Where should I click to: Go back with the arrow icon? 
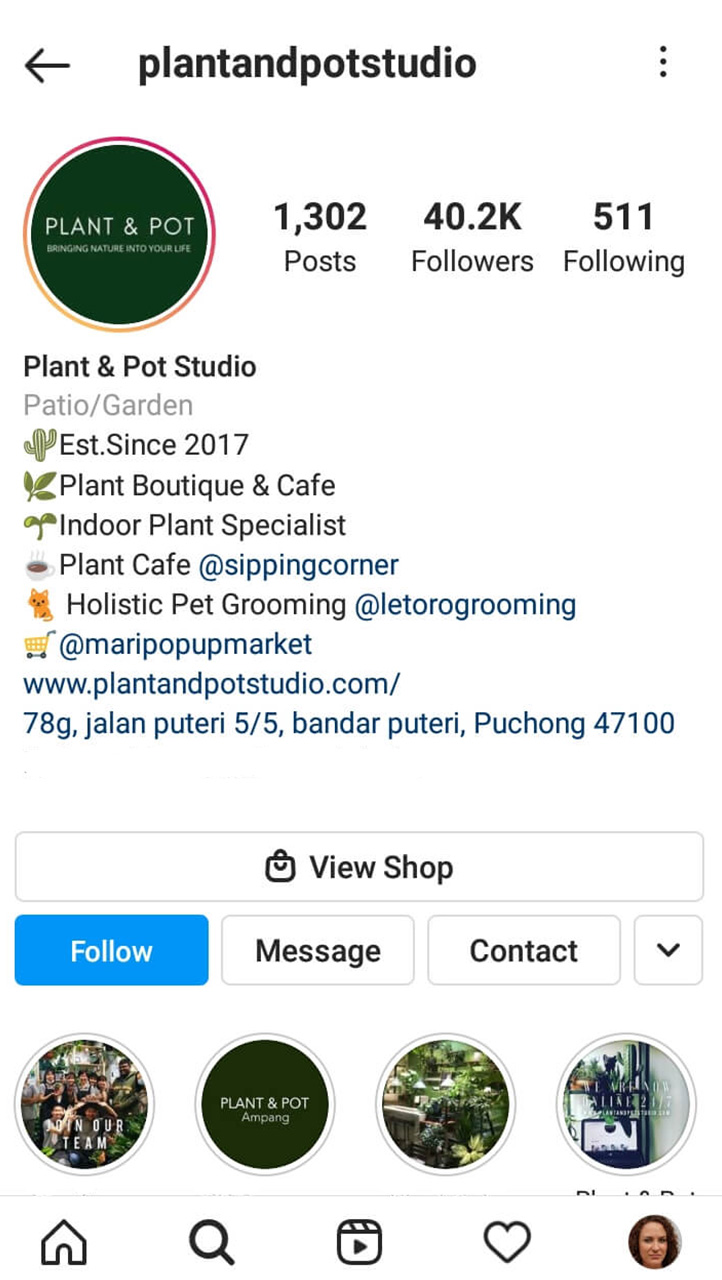(47, 65)
